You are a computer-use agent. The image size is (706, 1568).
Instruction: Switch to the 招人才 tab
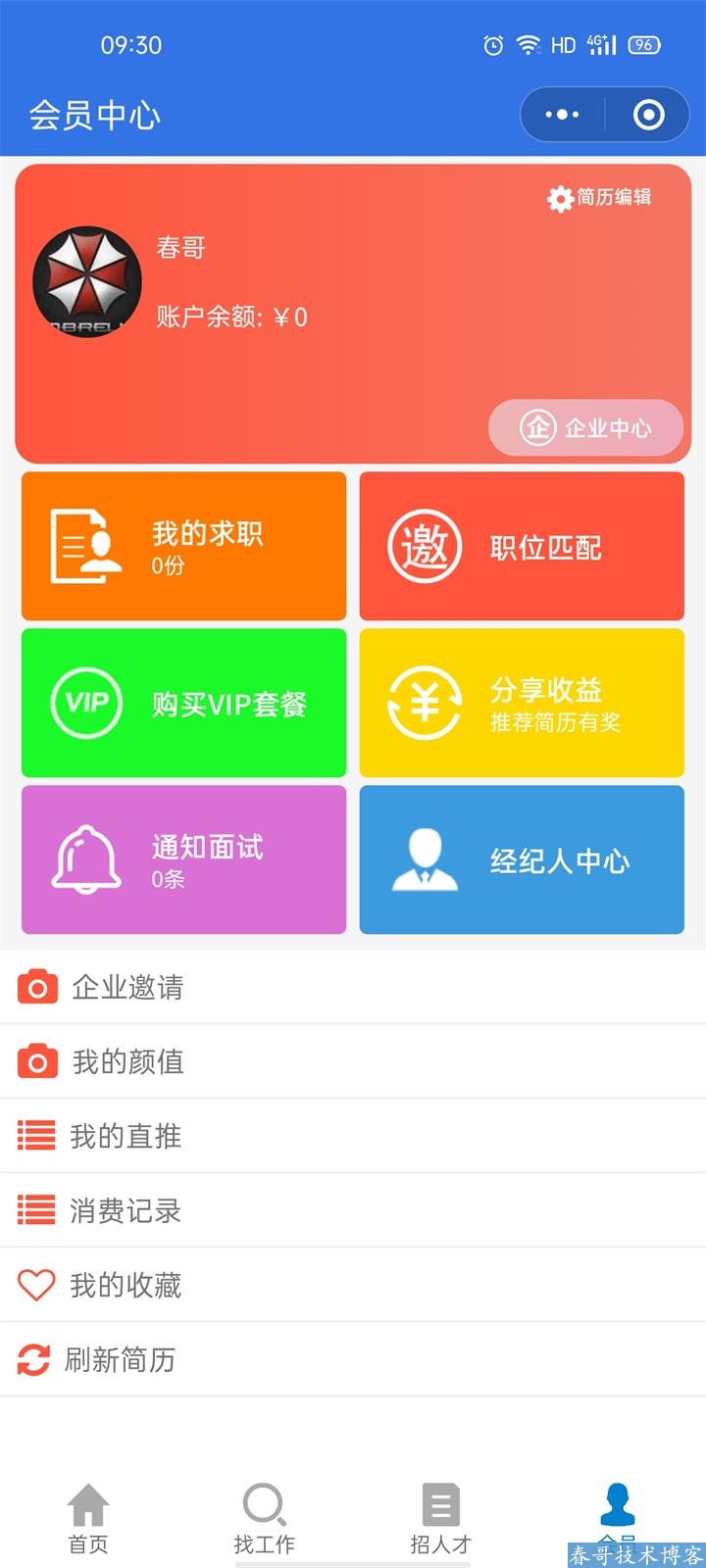pyautogui.click(x=440, y=1518)
